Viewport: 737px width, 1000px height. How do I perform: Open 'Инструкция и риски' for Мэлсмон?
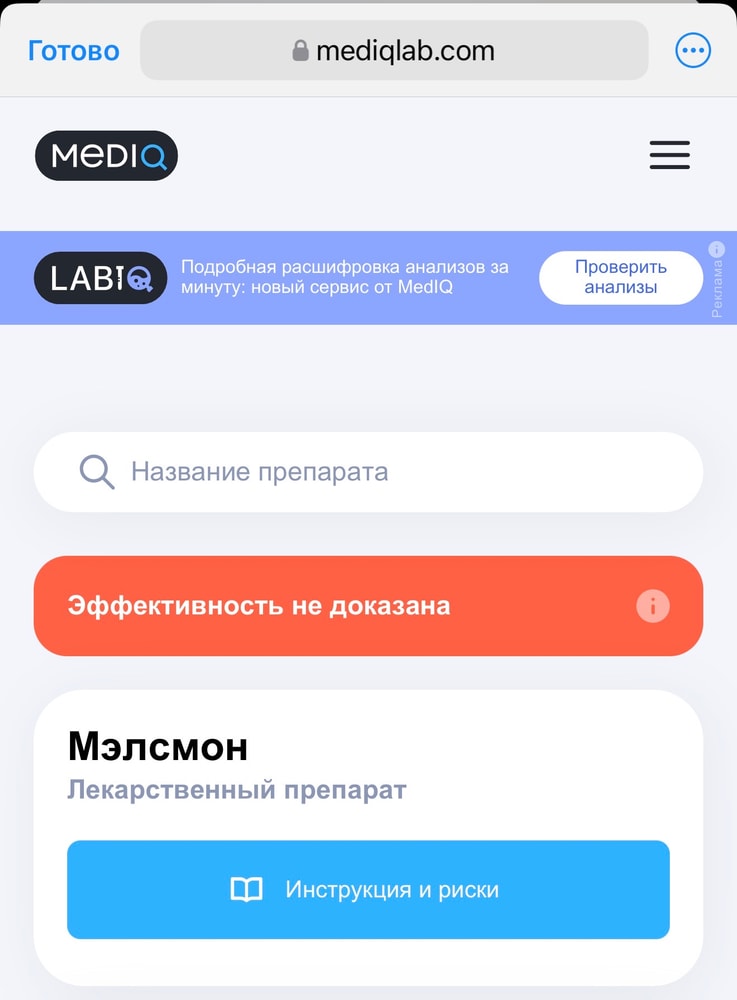(x=368, y=889)
